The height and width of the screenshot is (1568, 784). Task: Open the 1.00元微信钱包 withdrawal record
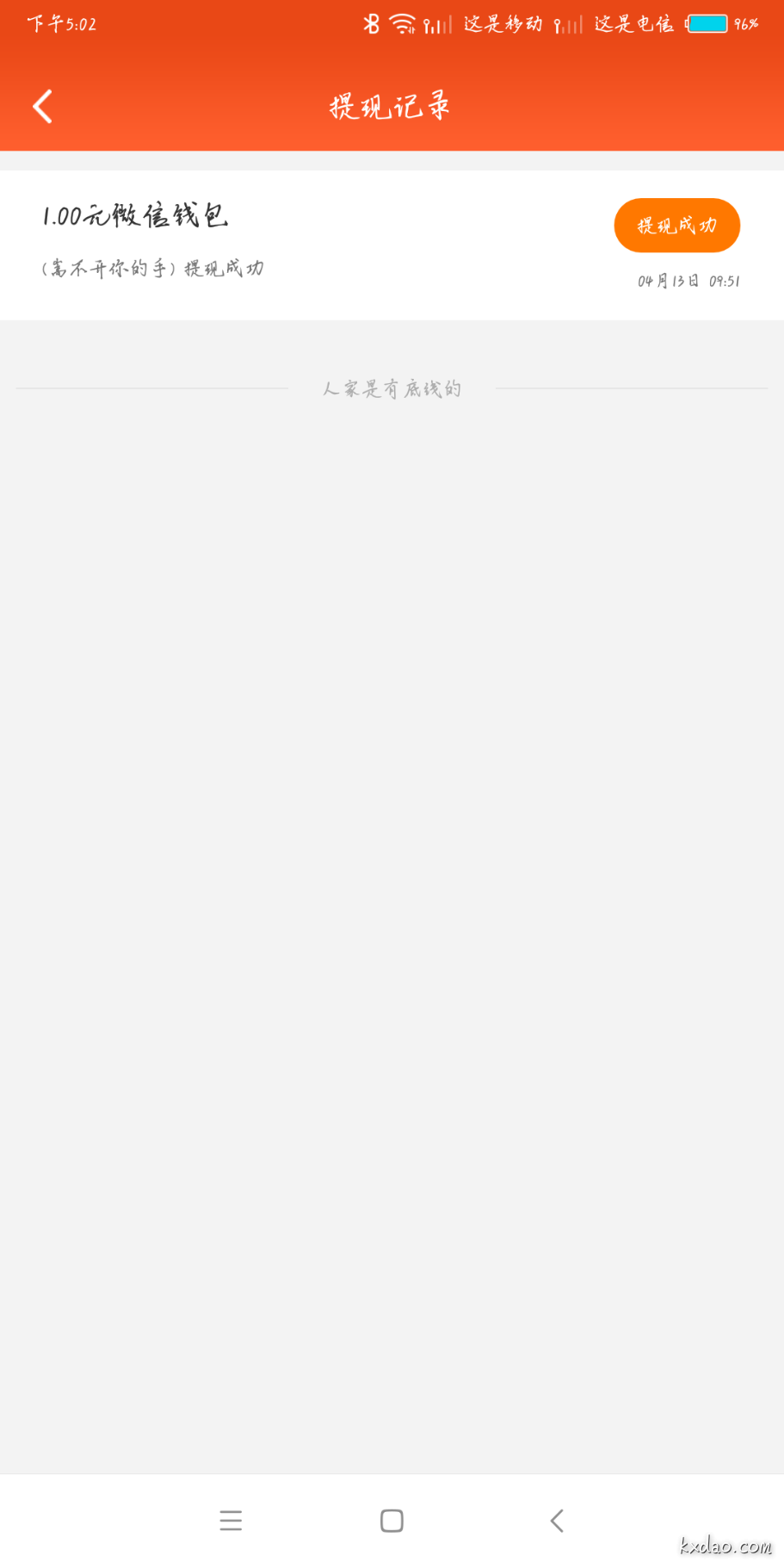pyautogui.click(x=135, y=215)
